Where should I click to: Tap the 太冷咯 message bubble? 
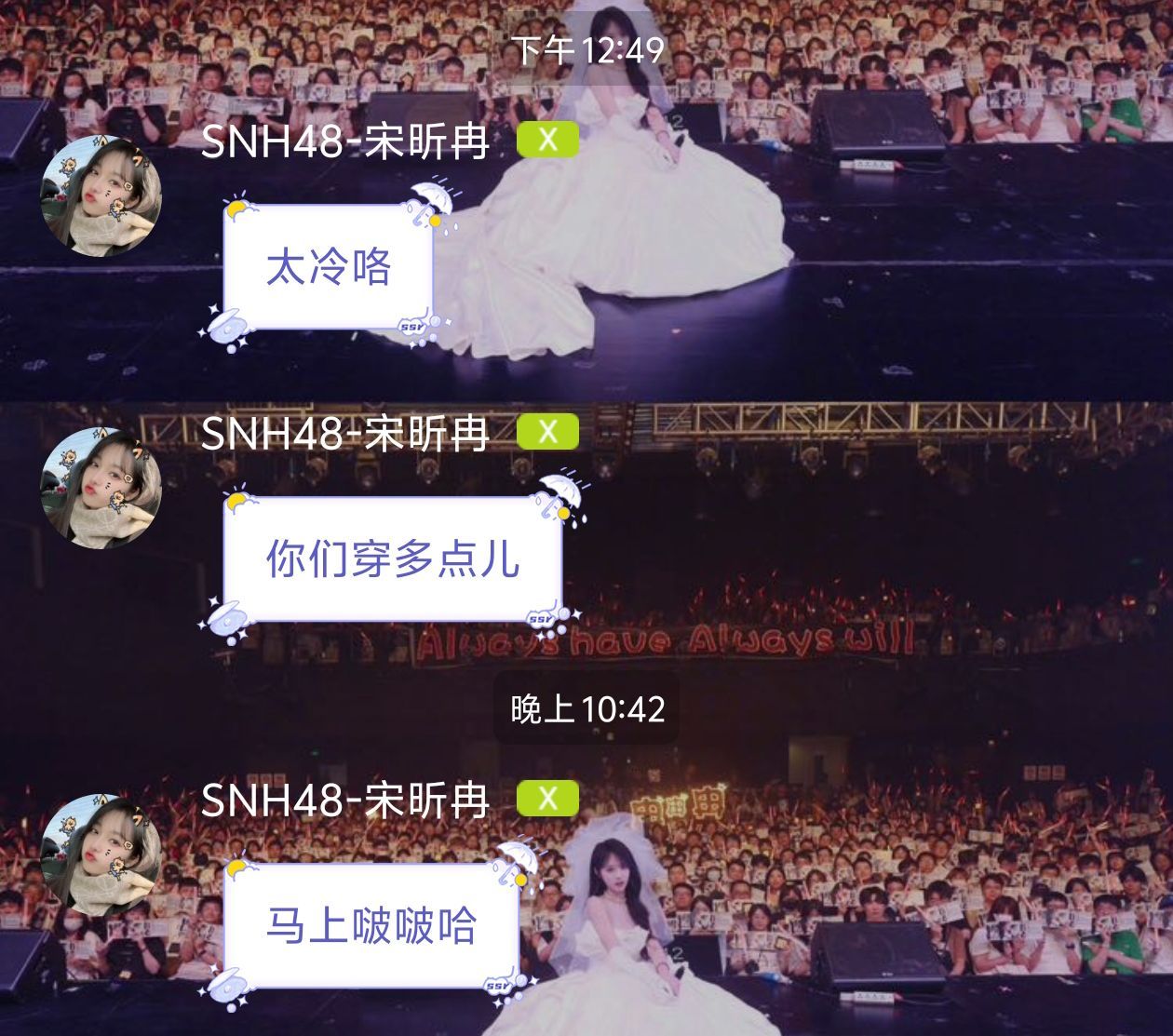tap(329, 268)
